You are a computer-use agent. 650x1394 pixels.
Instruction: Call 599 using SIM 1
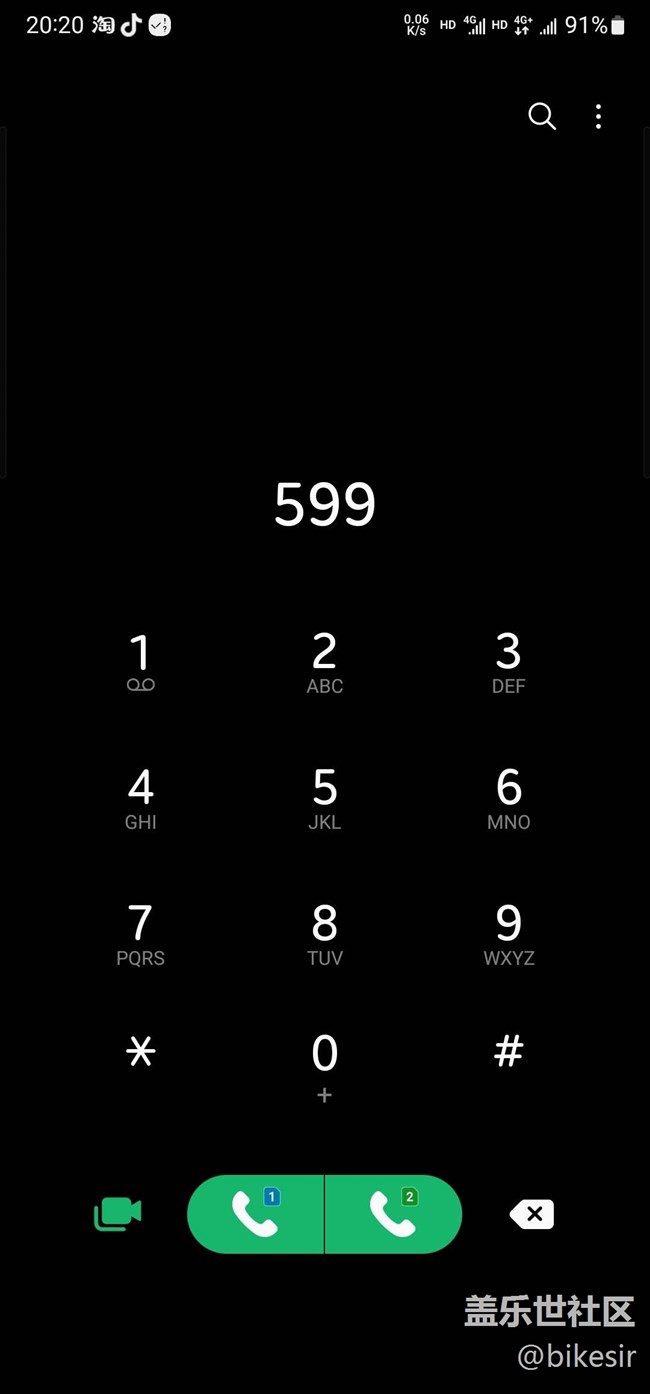point(255,1214)
